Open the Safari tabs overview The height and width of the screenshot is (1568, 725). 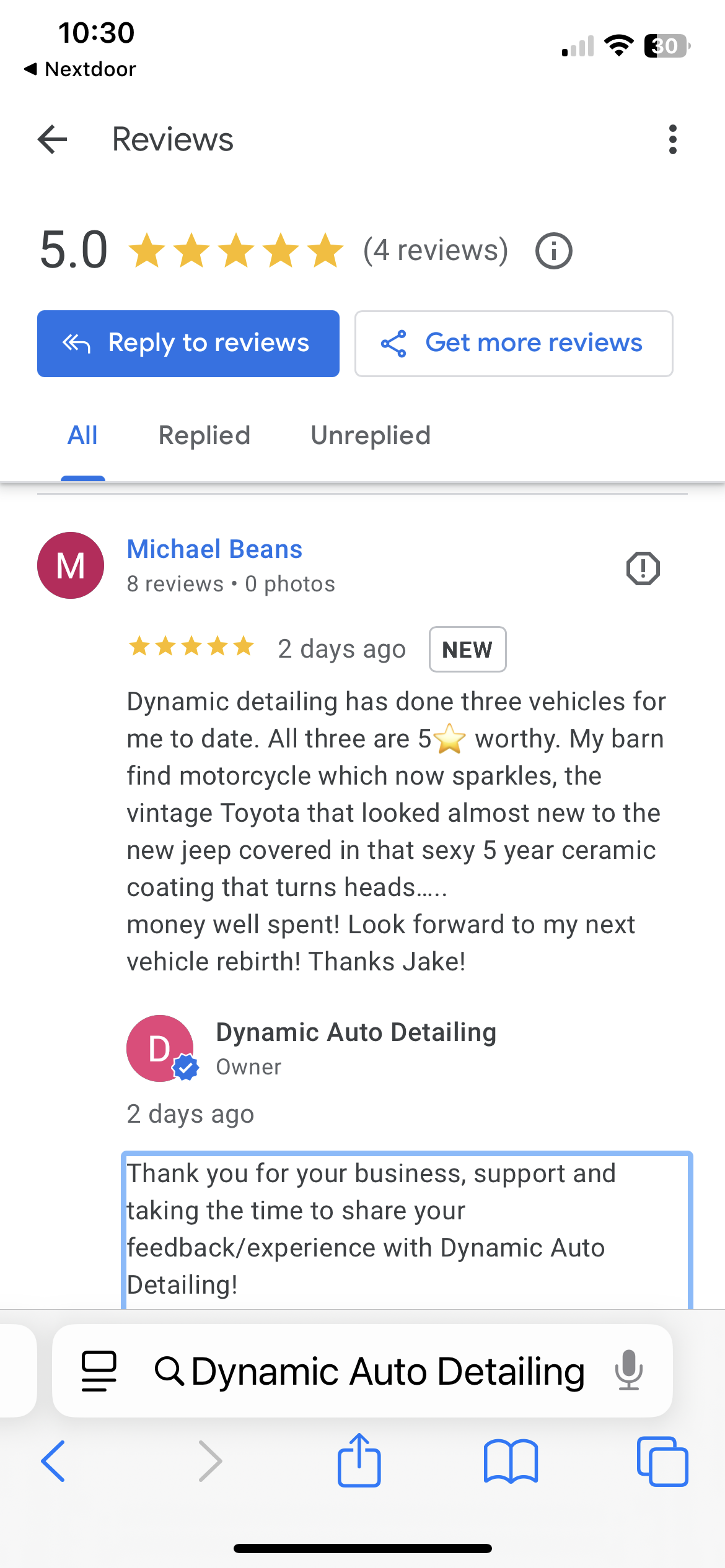tap(662, 1461)
